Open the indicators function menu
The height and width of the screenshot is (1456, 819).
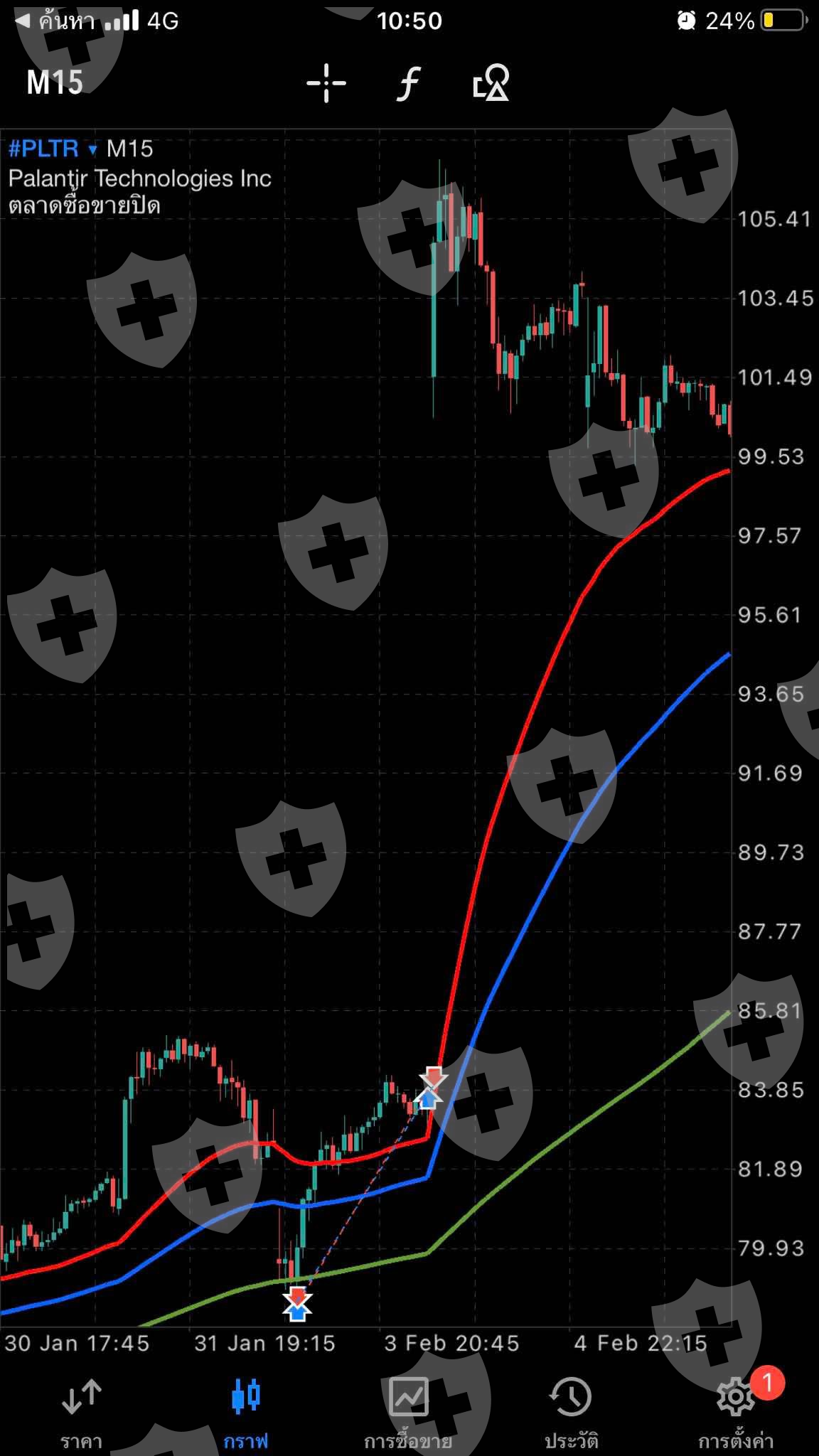coord(409,83)
